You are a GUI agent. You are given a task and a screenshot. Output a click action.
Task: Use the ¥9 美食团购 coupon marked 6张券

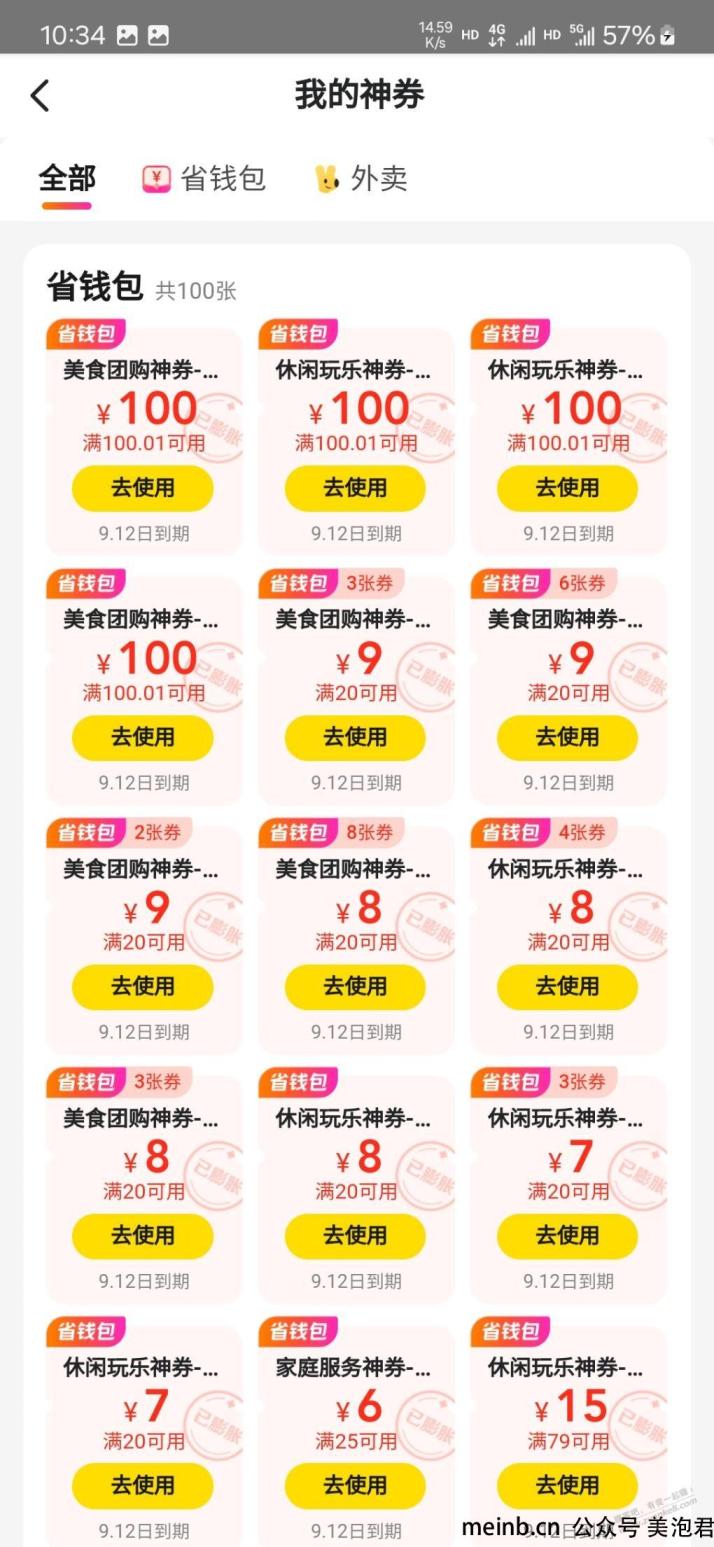[567, 738]
